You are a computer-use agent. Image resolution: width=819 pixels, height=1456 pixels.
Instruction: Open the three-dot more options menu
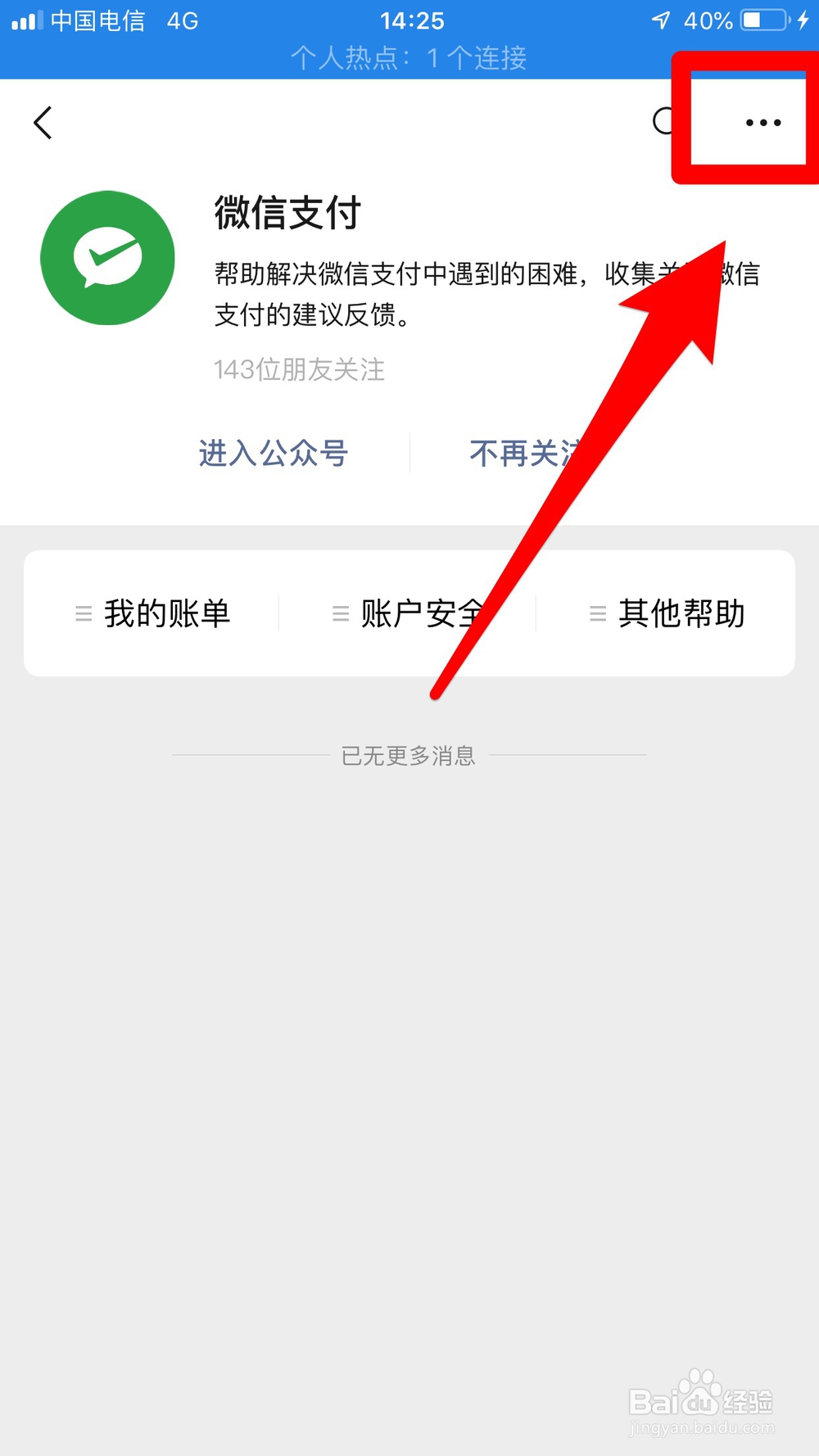point(762,121)
